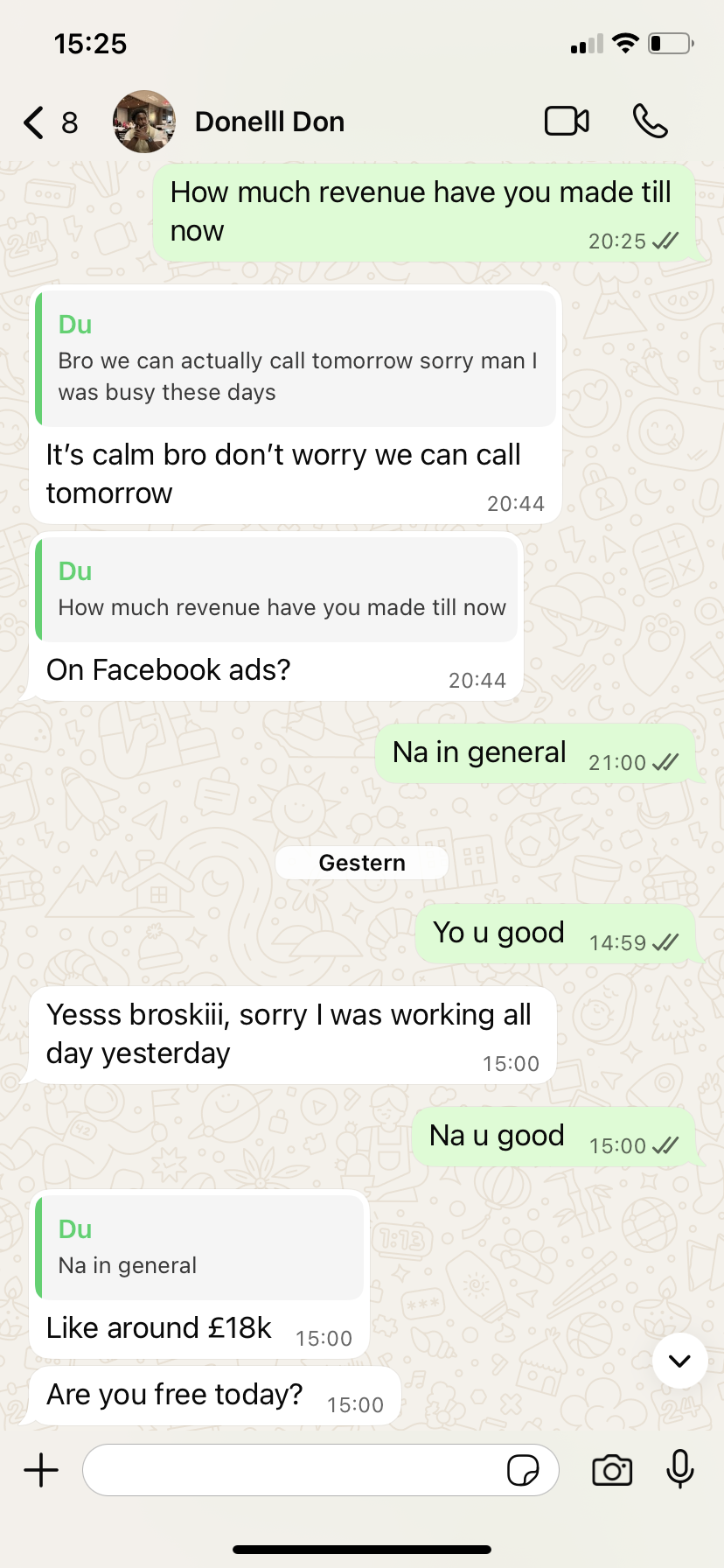
Task: Tap the microphone to record voice message
Action: pos(679,1469)
